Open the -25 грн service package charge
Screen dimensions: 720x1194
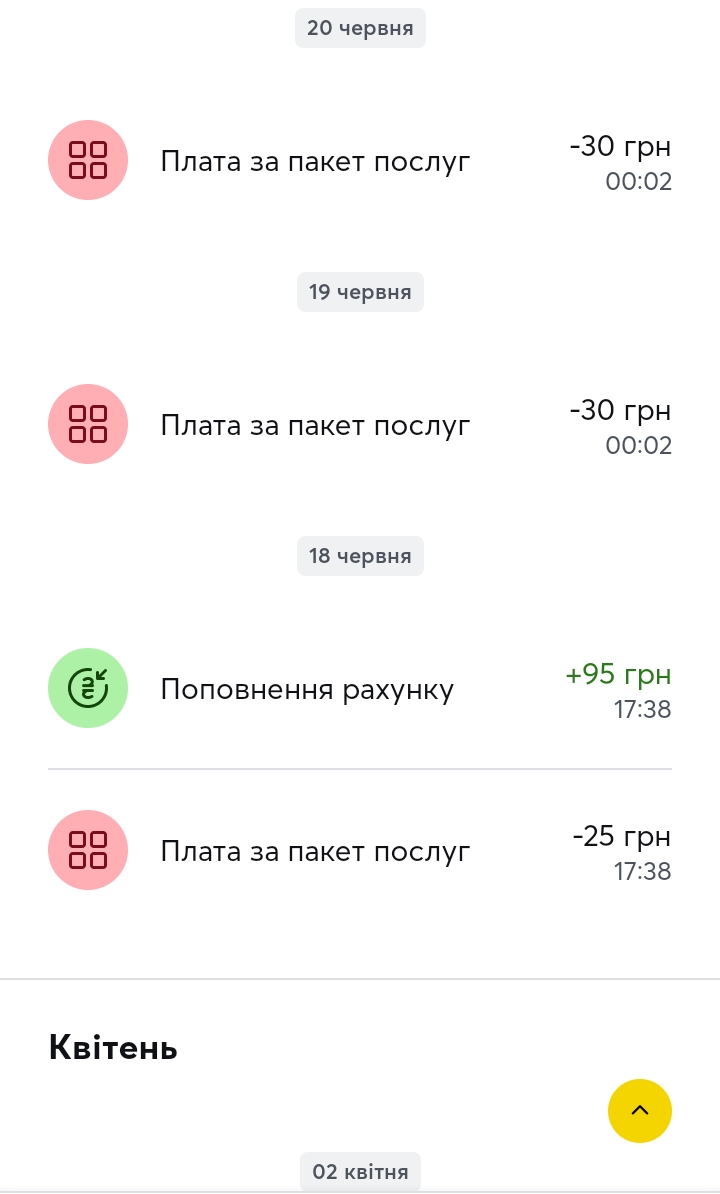(x=360, y=851)
